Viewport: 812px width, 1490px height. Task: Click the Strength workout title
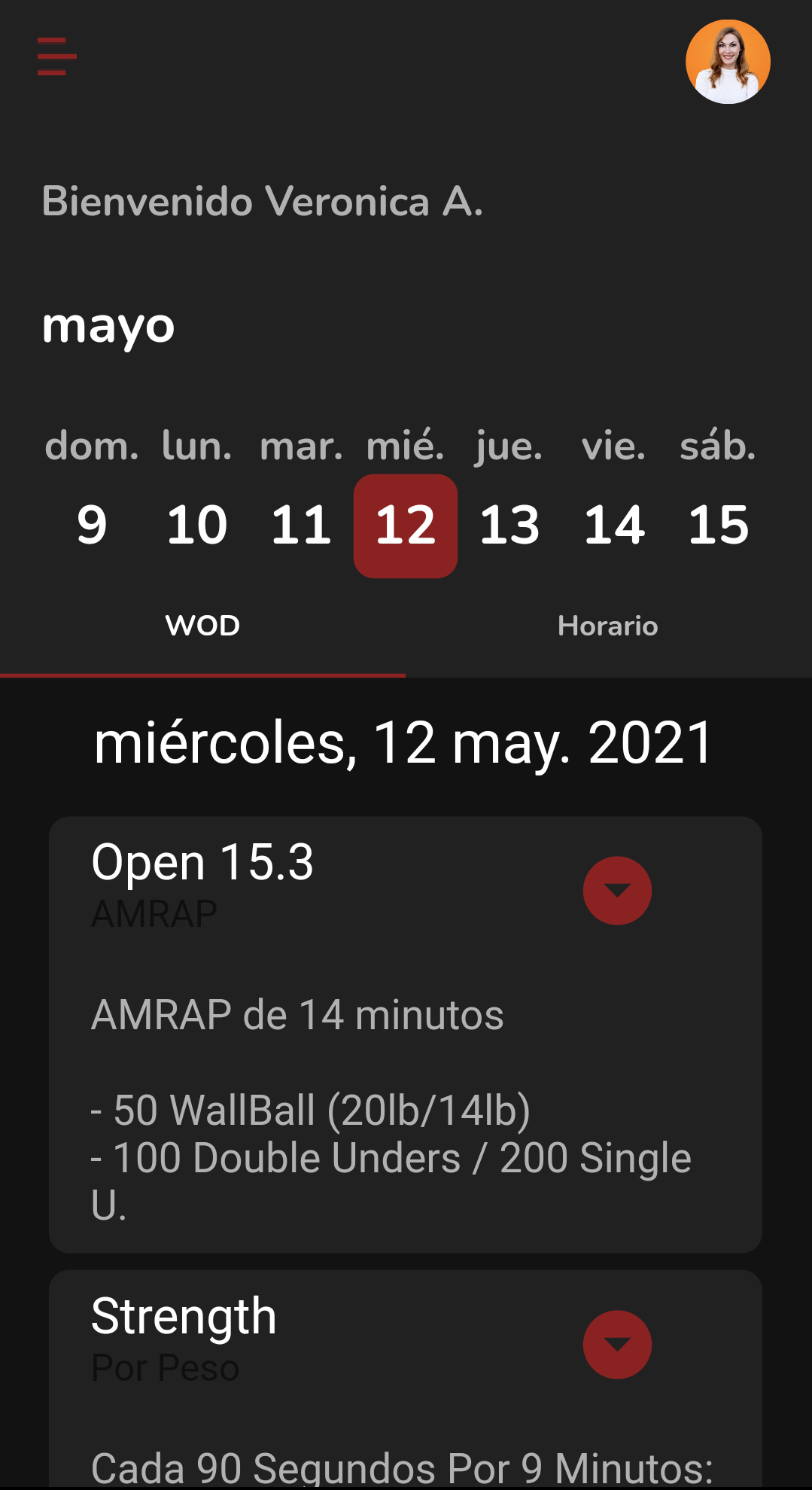pyautogui.click(x=184, y=1317)
